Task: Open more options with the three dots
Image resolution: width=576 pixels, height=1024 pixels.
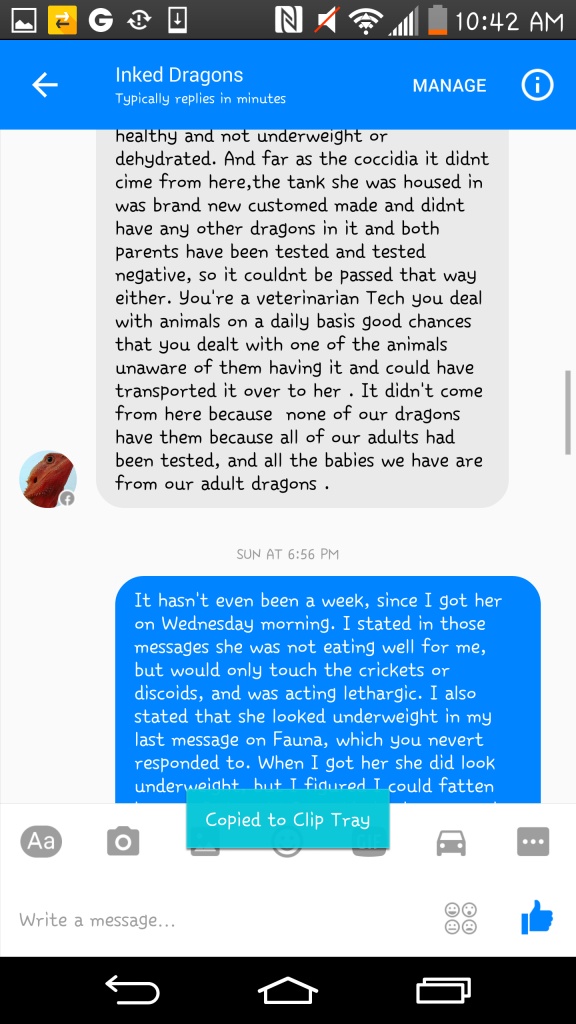Action: pos(533,842)
